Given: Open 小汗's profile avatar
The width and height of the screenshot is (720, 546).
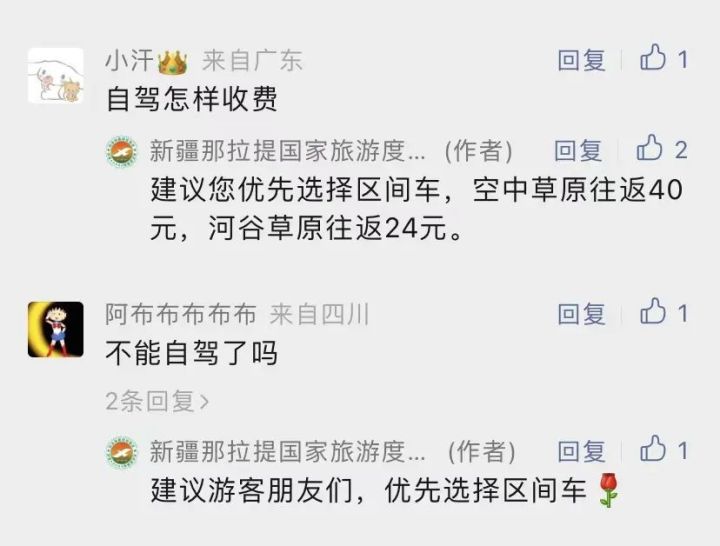Looking at the screenshot, I should (x=55, y=75).
